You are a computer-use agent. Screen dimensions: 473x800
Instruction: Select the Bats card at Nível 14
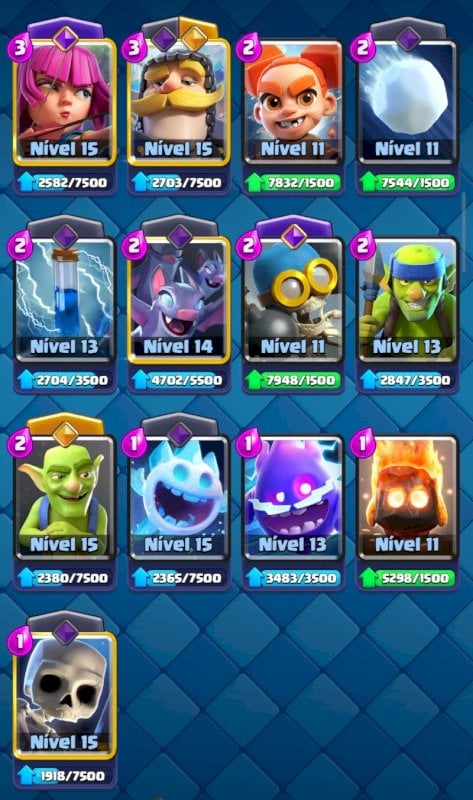point(179,300)
